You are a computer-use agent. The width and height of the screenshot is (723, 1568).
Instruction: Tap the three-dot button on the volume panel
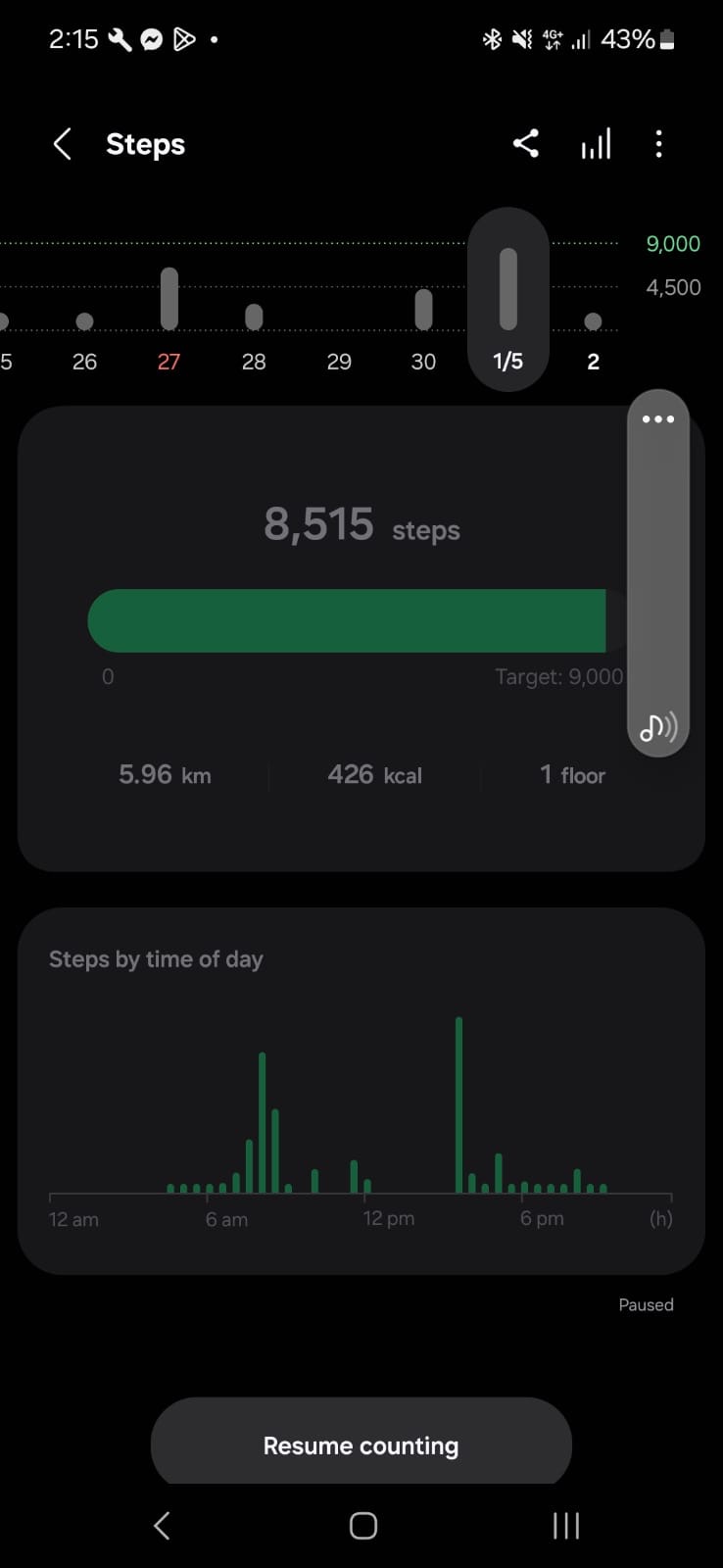point(658,419)
